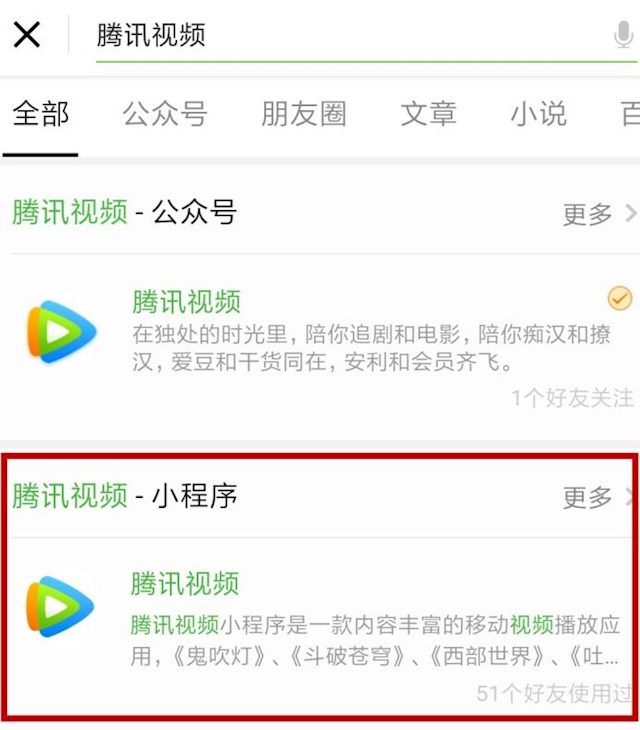Select the 全部 tab
The width and height of the screenshot is (640, 730).
pyautogui.click(x=41, y=114)
